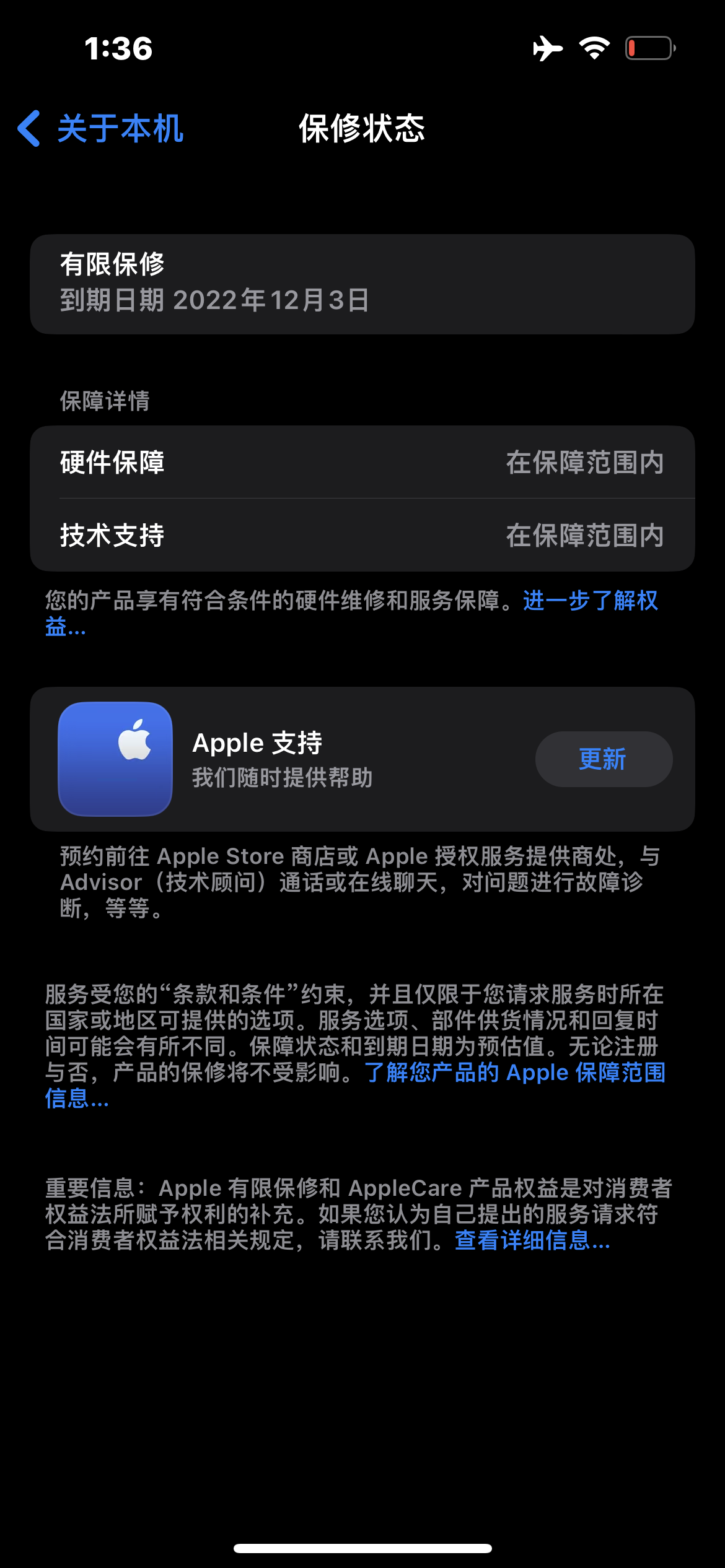The width and height of the screenshot is (725, 1568).
Task: Open the 查看详细信息 link
Action: [532, 1240]
